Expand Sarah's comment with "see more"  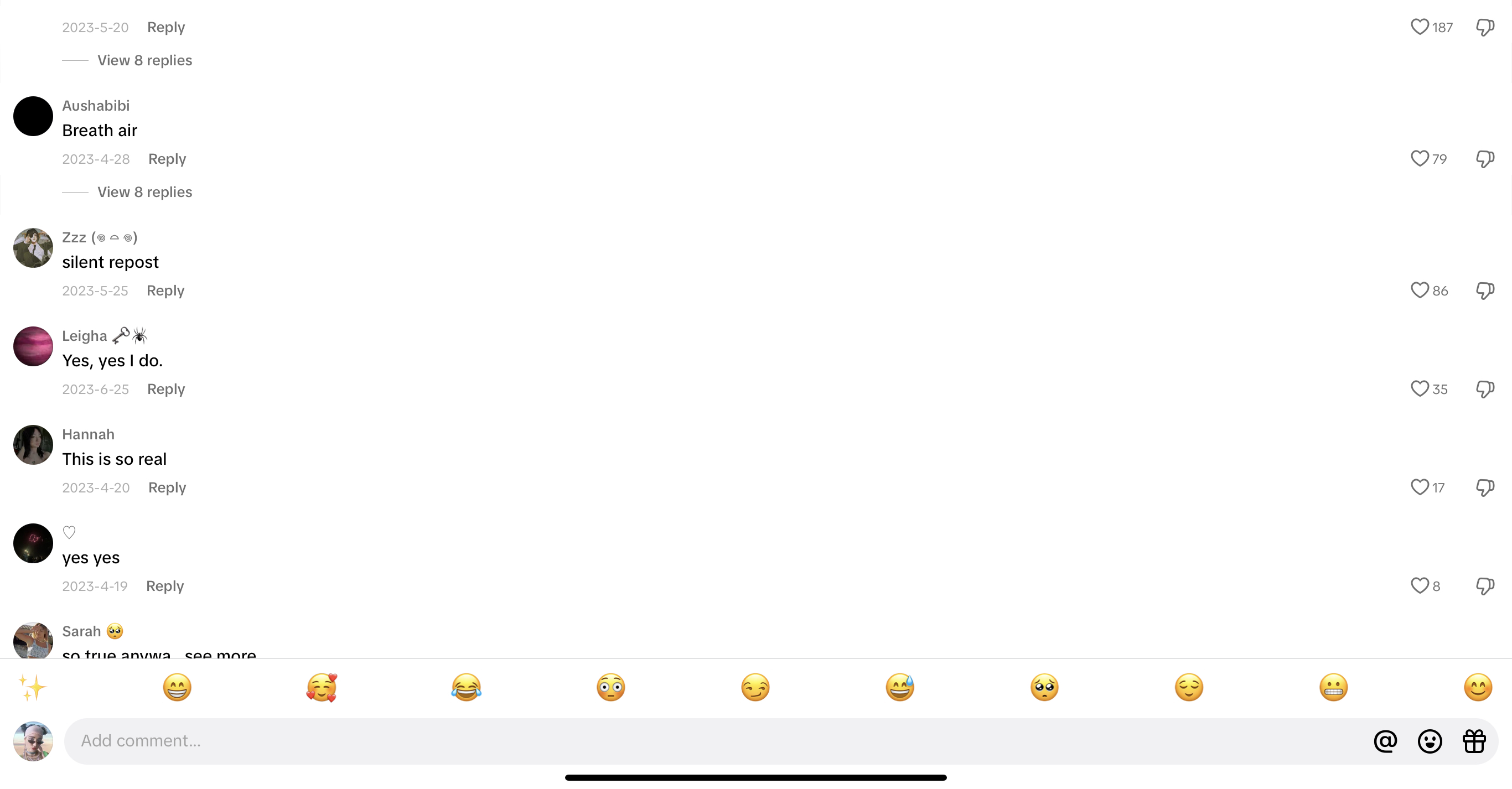coord(221,654)
